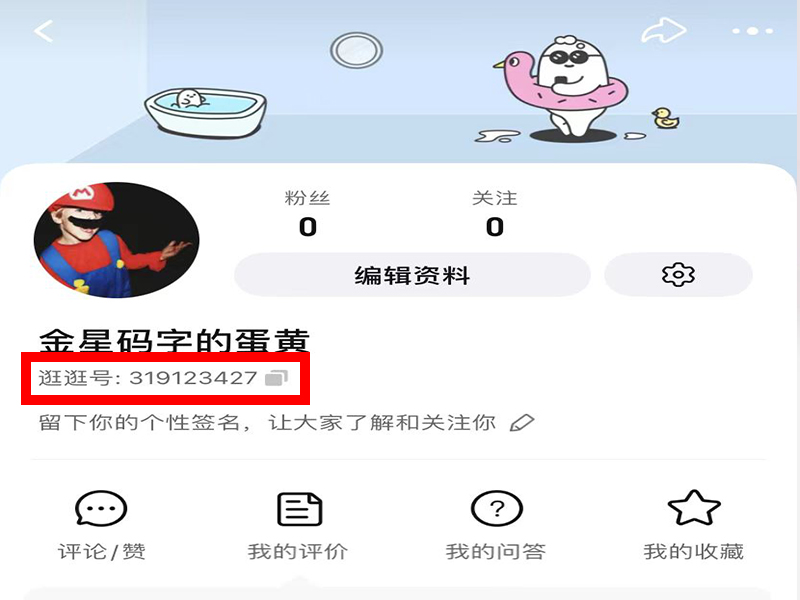The image size is (800, 600).
Task: Copy the 逛逛号 ID number
Action: coord(276,378)
